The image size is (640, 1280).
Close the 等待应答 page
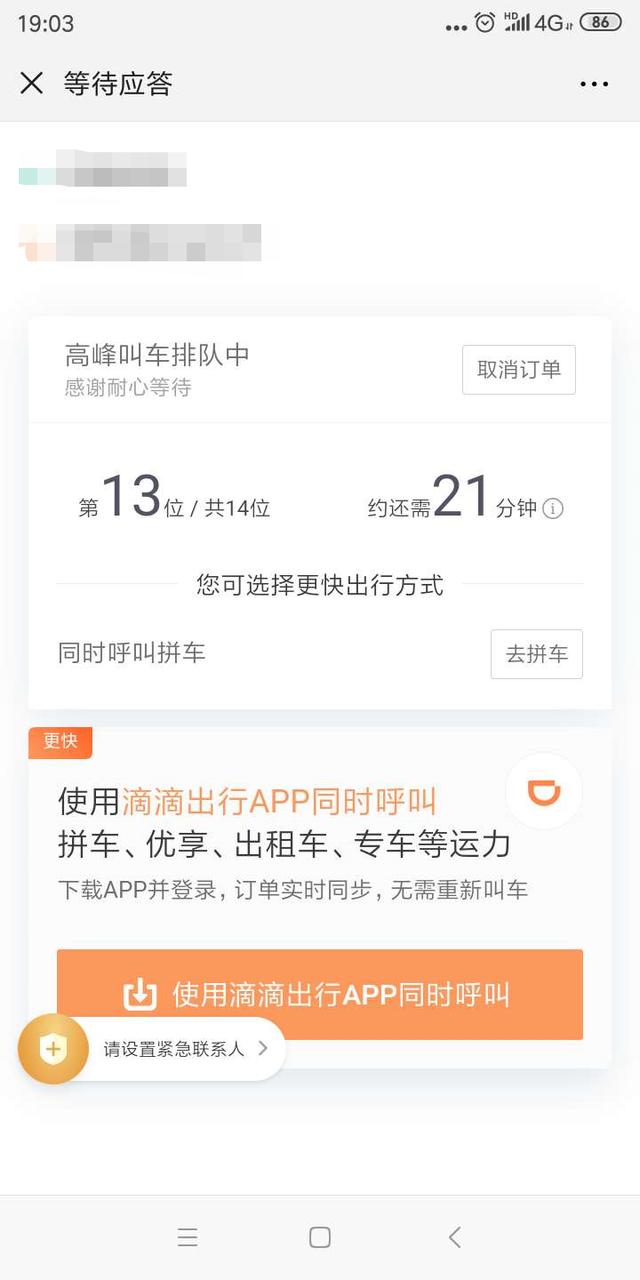pyautogui.click(x=32, y=83)
